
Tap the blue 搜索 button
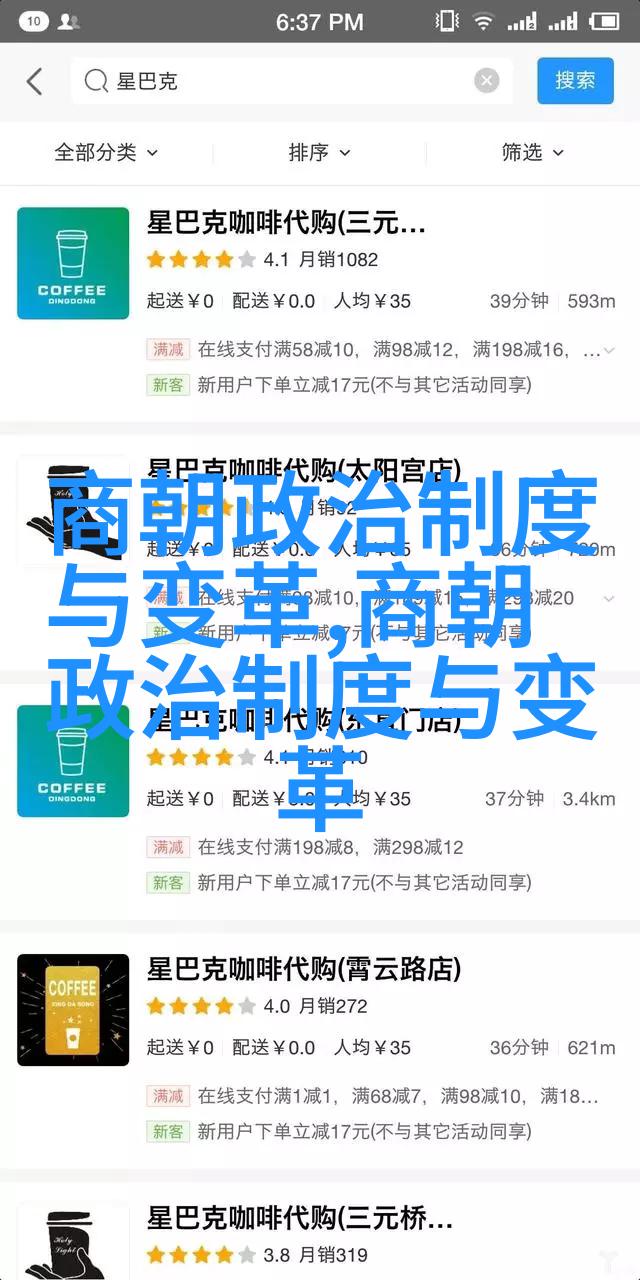pos(575,81)
